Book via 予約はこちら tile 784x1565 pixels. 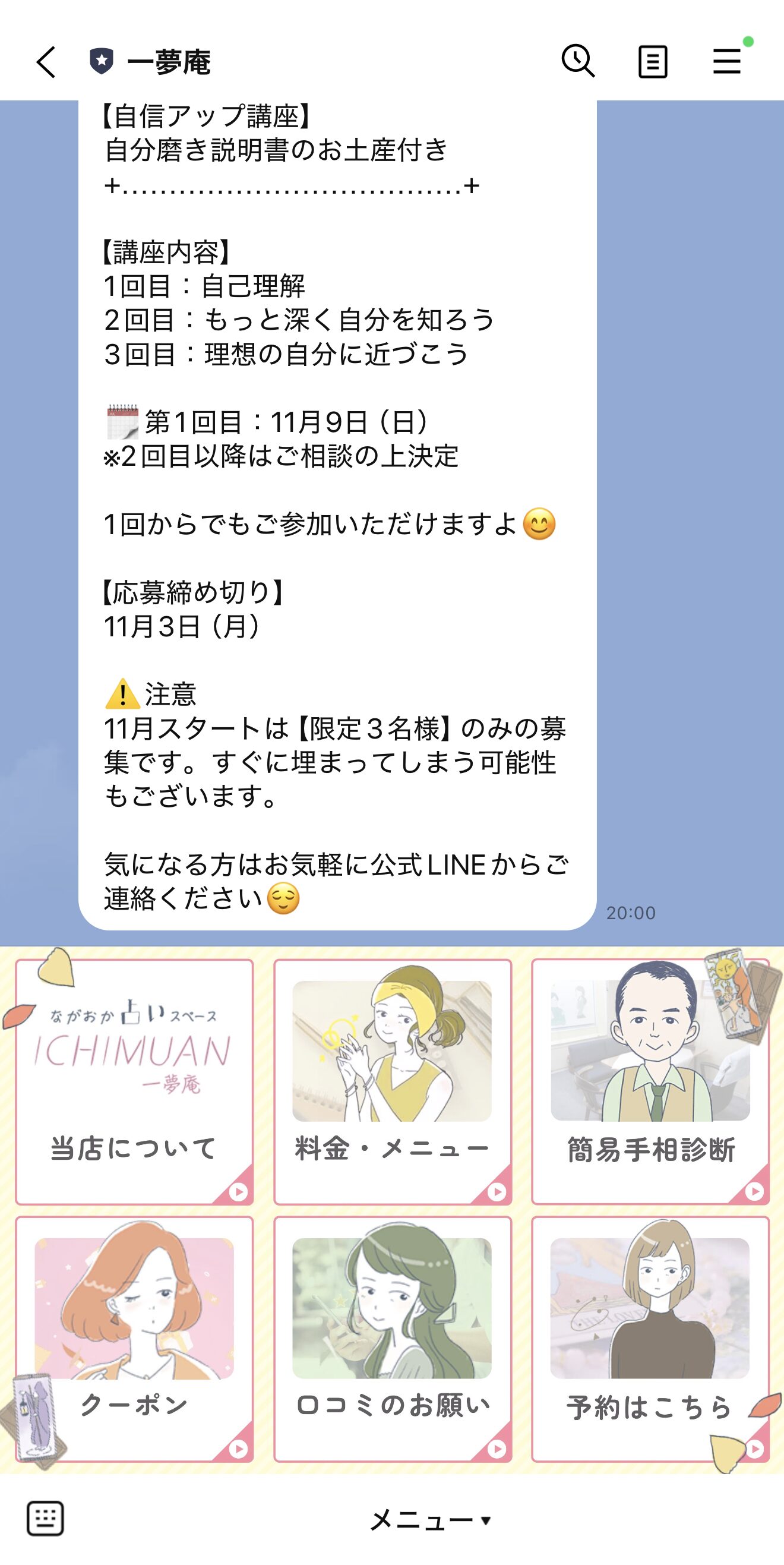[650, 1339]
